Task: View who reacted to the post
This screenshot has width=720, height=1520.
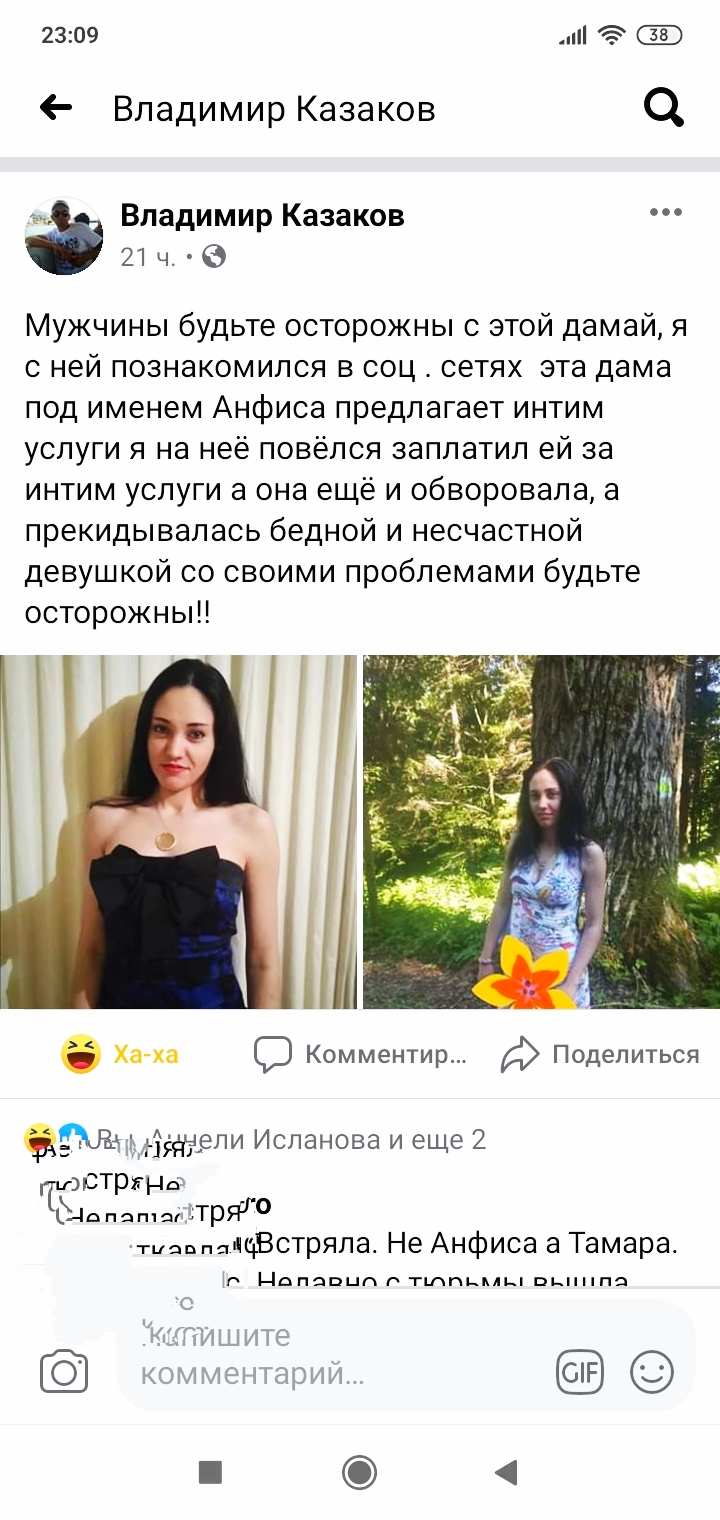Action: [300, 1139]
